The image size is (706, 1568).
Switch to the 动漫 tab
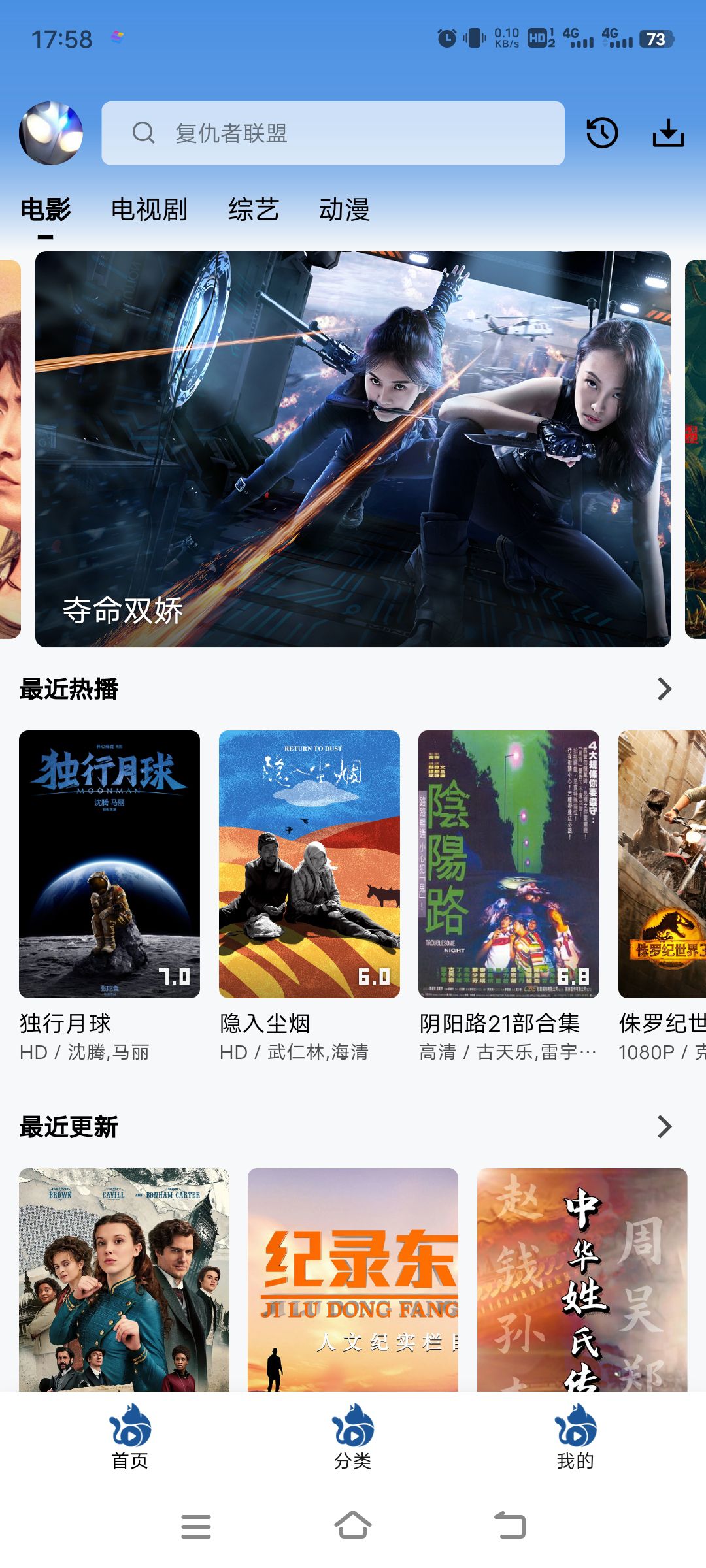coord(344,210)
